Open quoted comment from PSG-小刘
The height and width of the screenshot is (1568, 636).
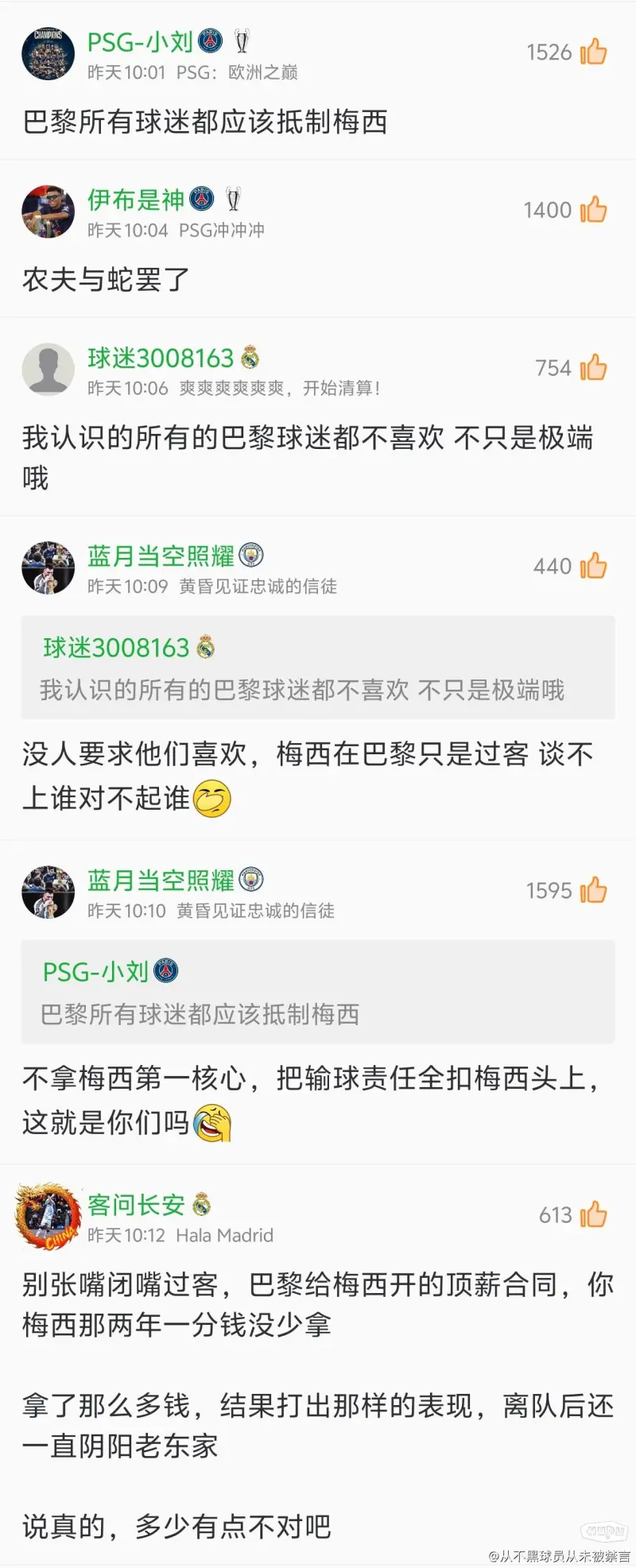pos(318,992)
